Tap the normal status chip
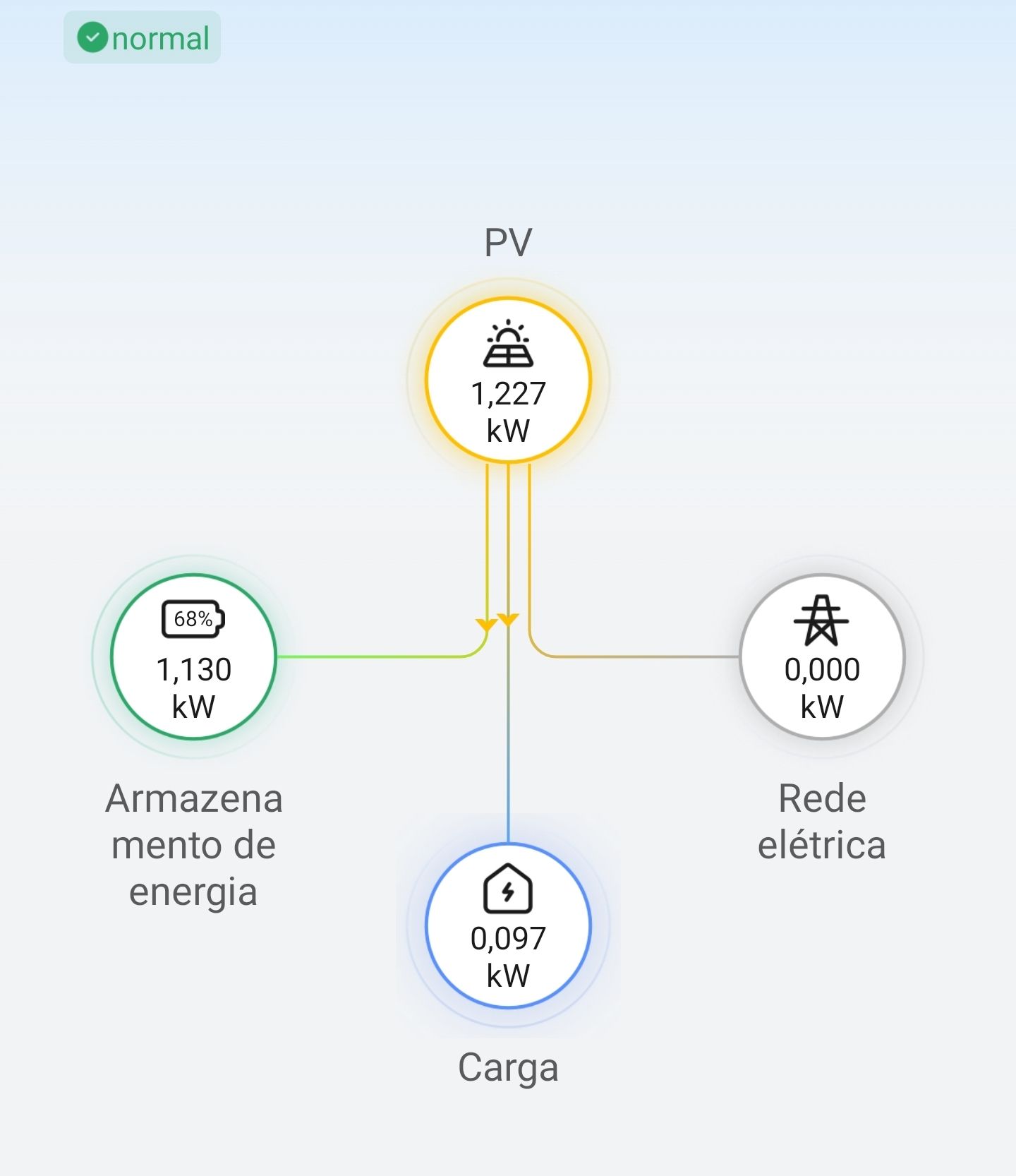 pos(143,37)
